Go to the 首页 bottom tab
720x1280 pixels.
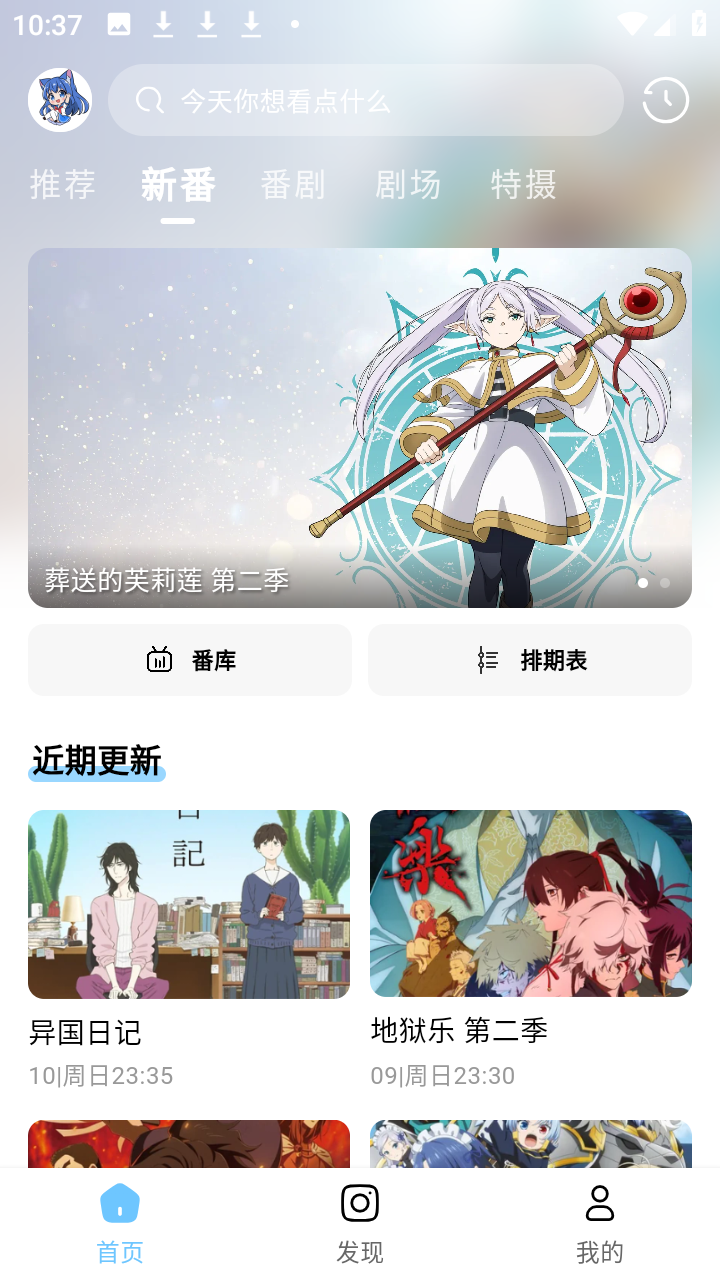pyautogui.click(x=120, y=1222)
